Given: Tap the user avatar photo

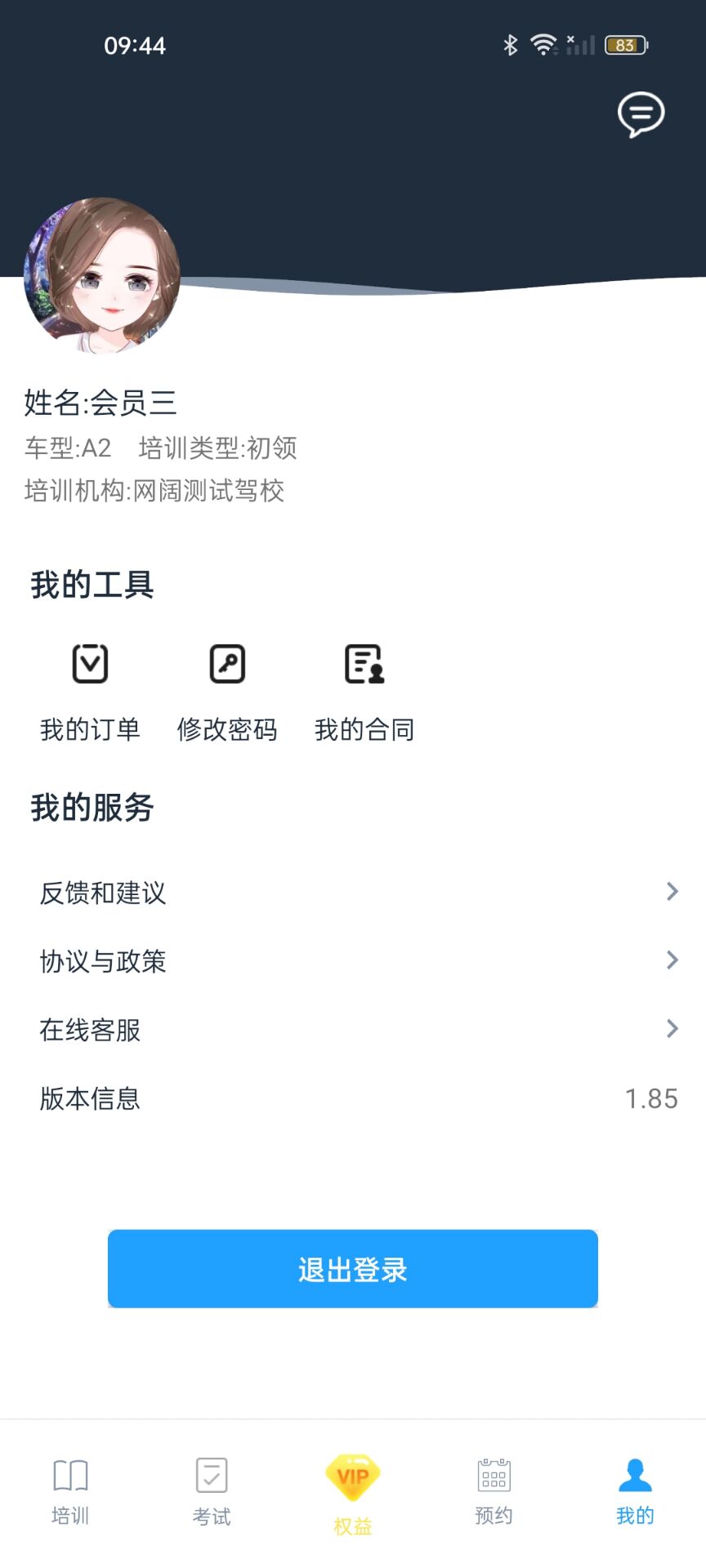Looking at the screenshot, I should (101, 274).
